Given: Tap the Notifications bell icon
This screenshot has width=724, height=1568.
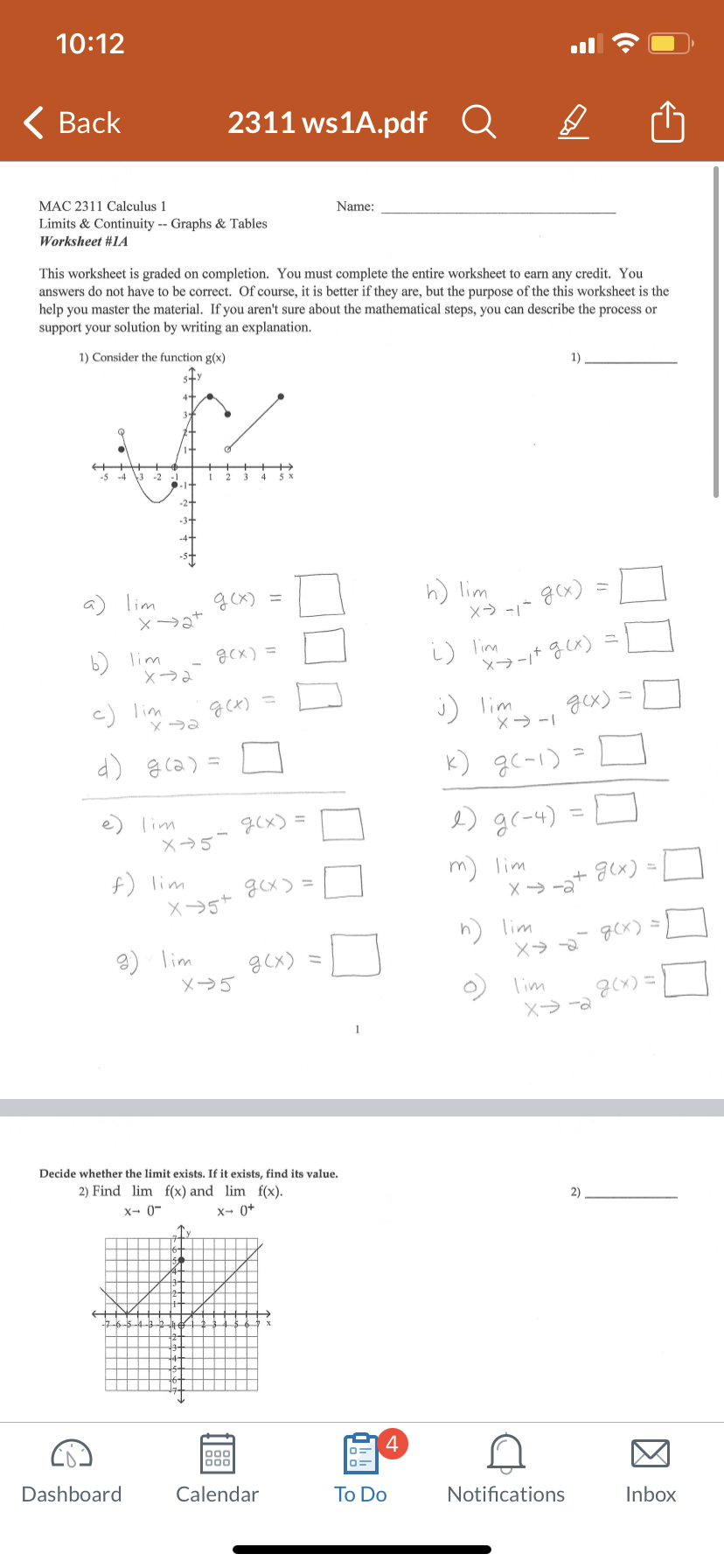Looking at the screenshot, I should [506, 1454].
